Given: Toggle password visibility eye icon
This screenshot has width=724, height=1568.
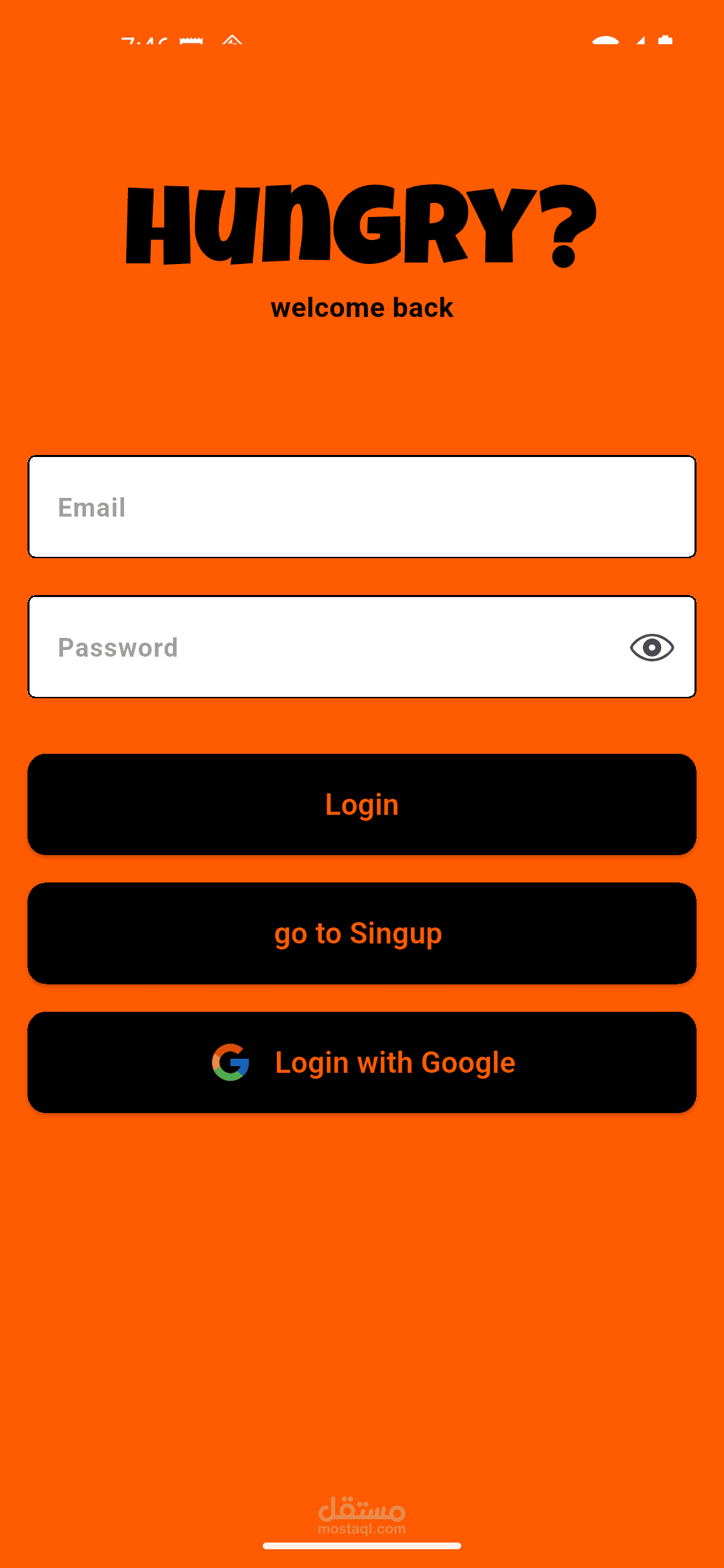Looking at the screenshot, I should [x=652, y=647].
